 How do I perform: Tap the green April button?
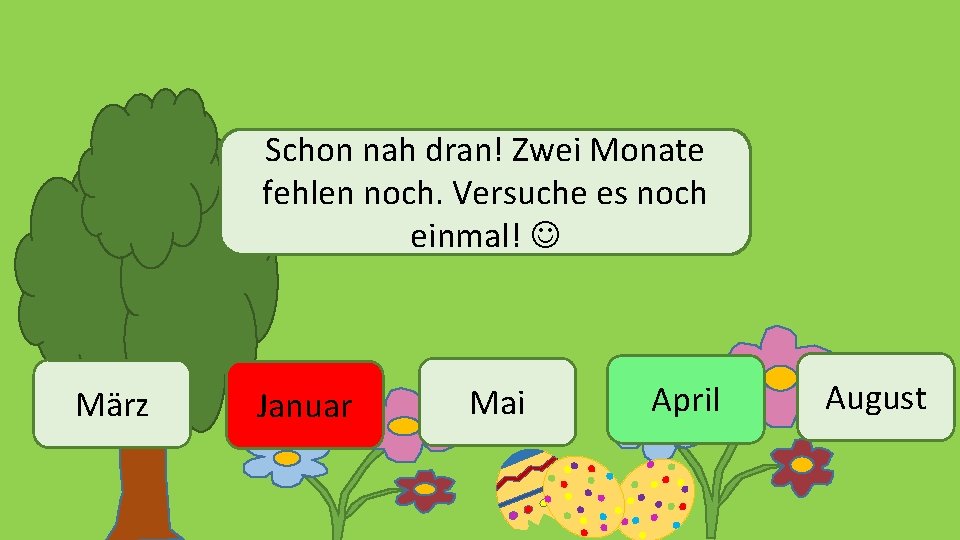686,399
